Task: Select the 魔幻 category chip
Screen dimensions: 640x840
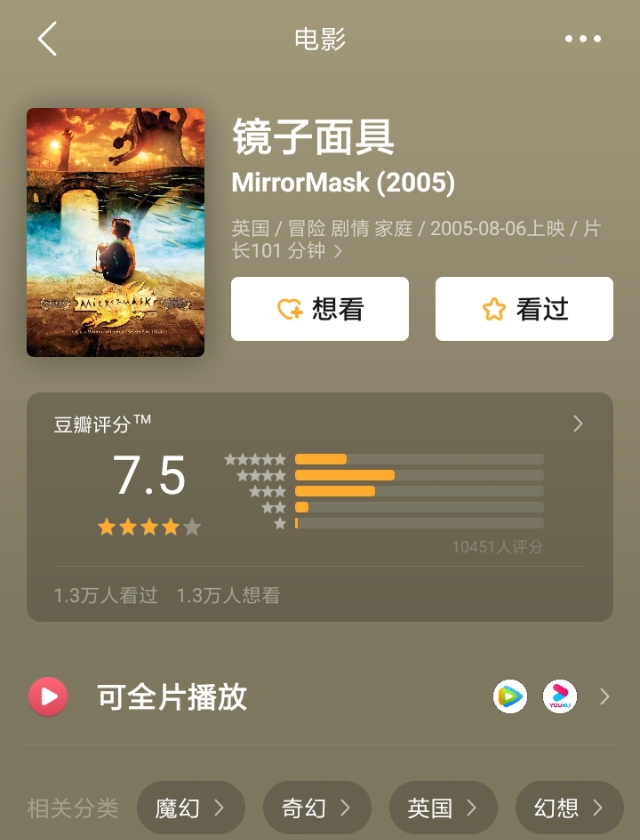Action: pos(189,808)
